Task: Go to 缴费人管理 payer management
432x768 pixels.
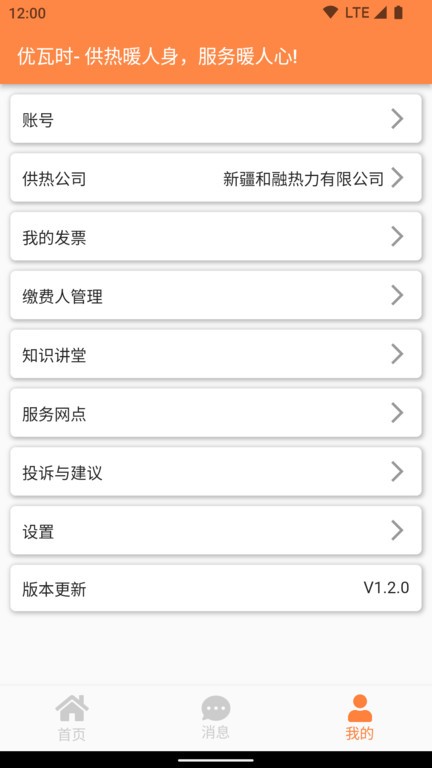Action: tap(216, 295)
